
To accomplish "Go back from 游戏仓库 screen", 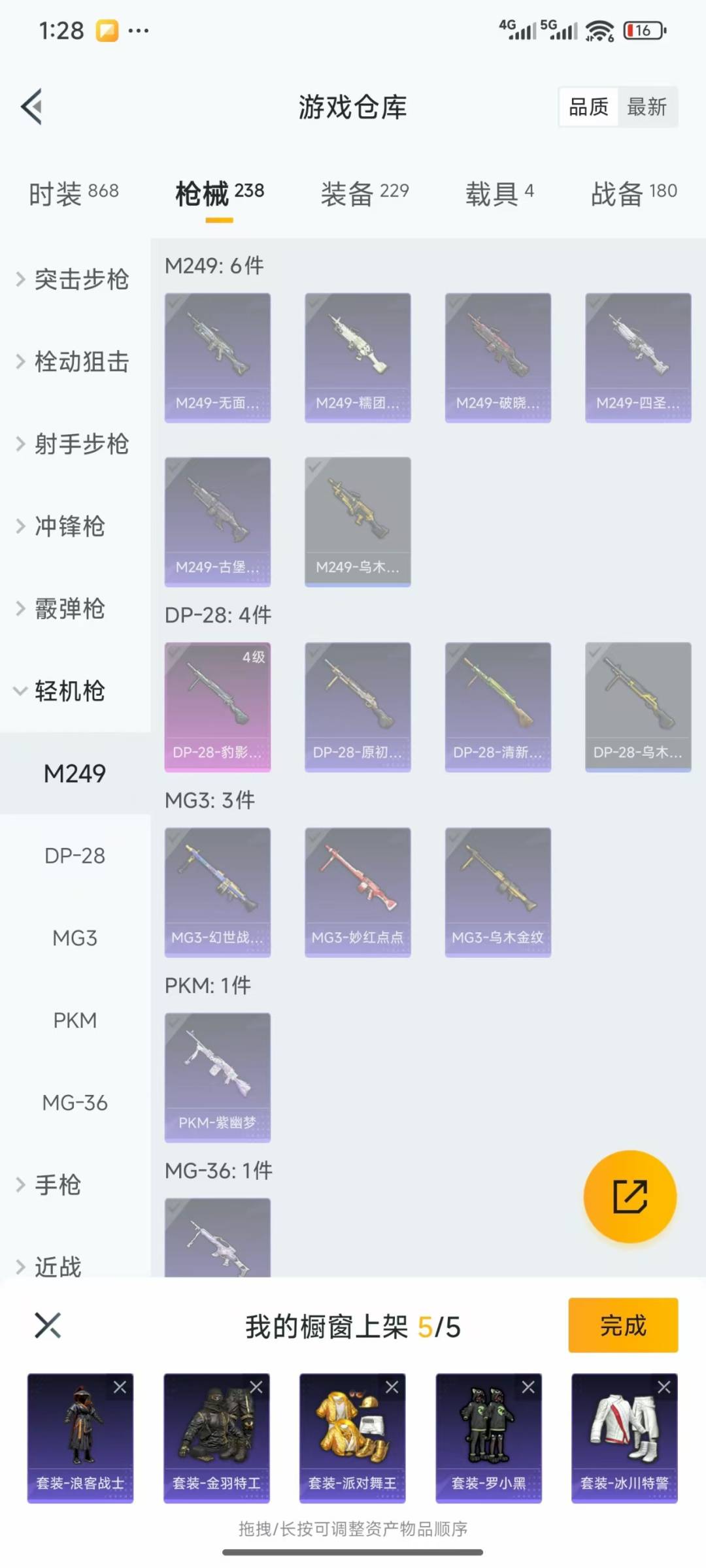I will [x=31, y=106].
